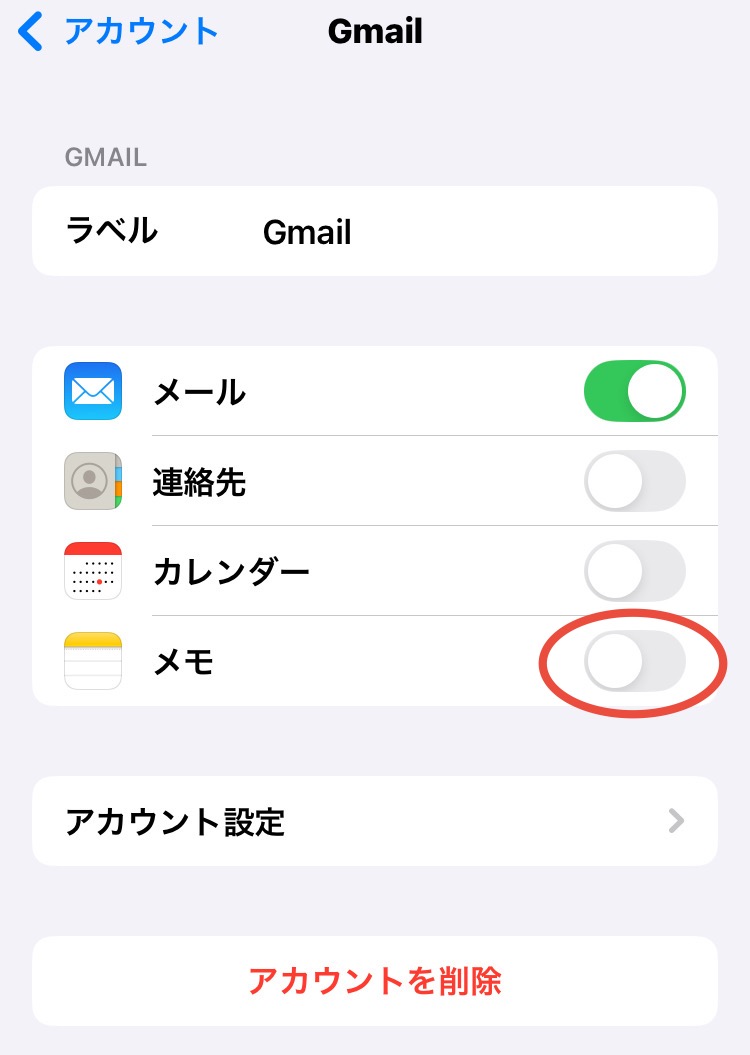Enable the メモ switch
This screenshot has height=1055, width=750.
[634, 661]
